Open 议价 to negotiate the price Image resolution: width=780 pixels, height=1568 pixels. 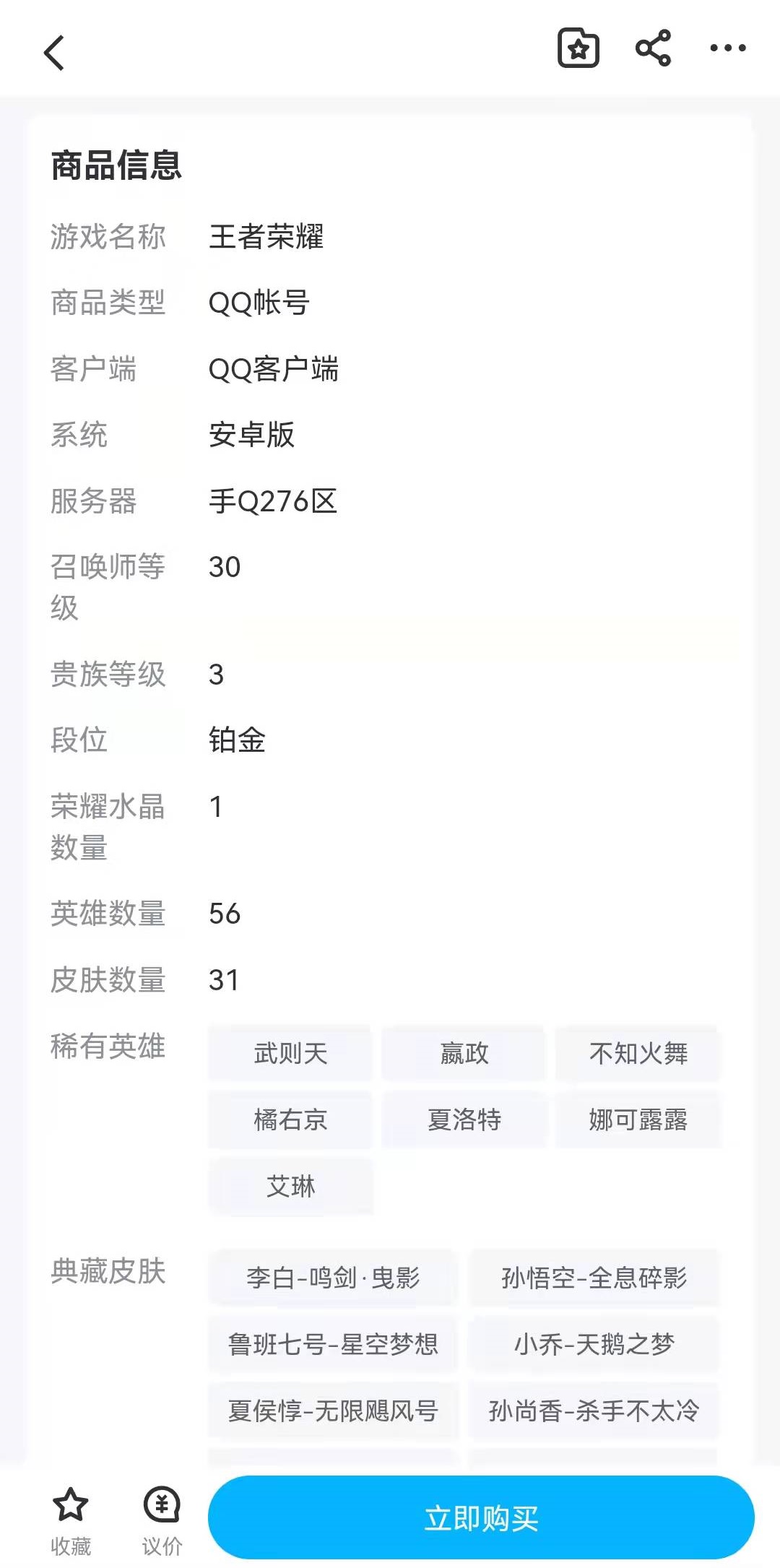tap(162, 1520)
